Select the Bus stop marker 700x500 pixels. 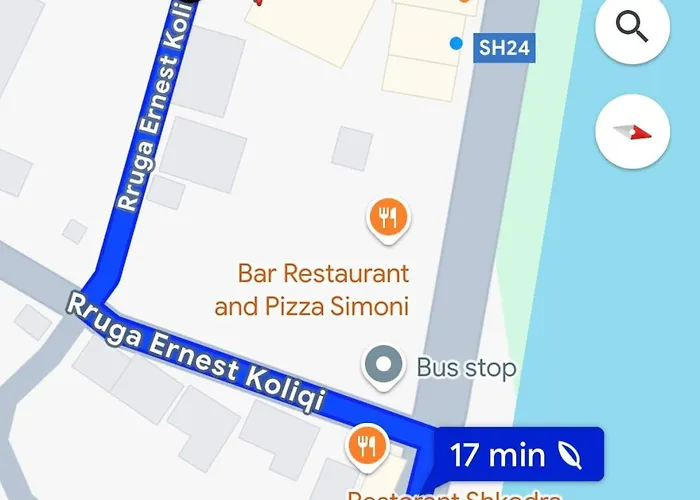point(385,366)
